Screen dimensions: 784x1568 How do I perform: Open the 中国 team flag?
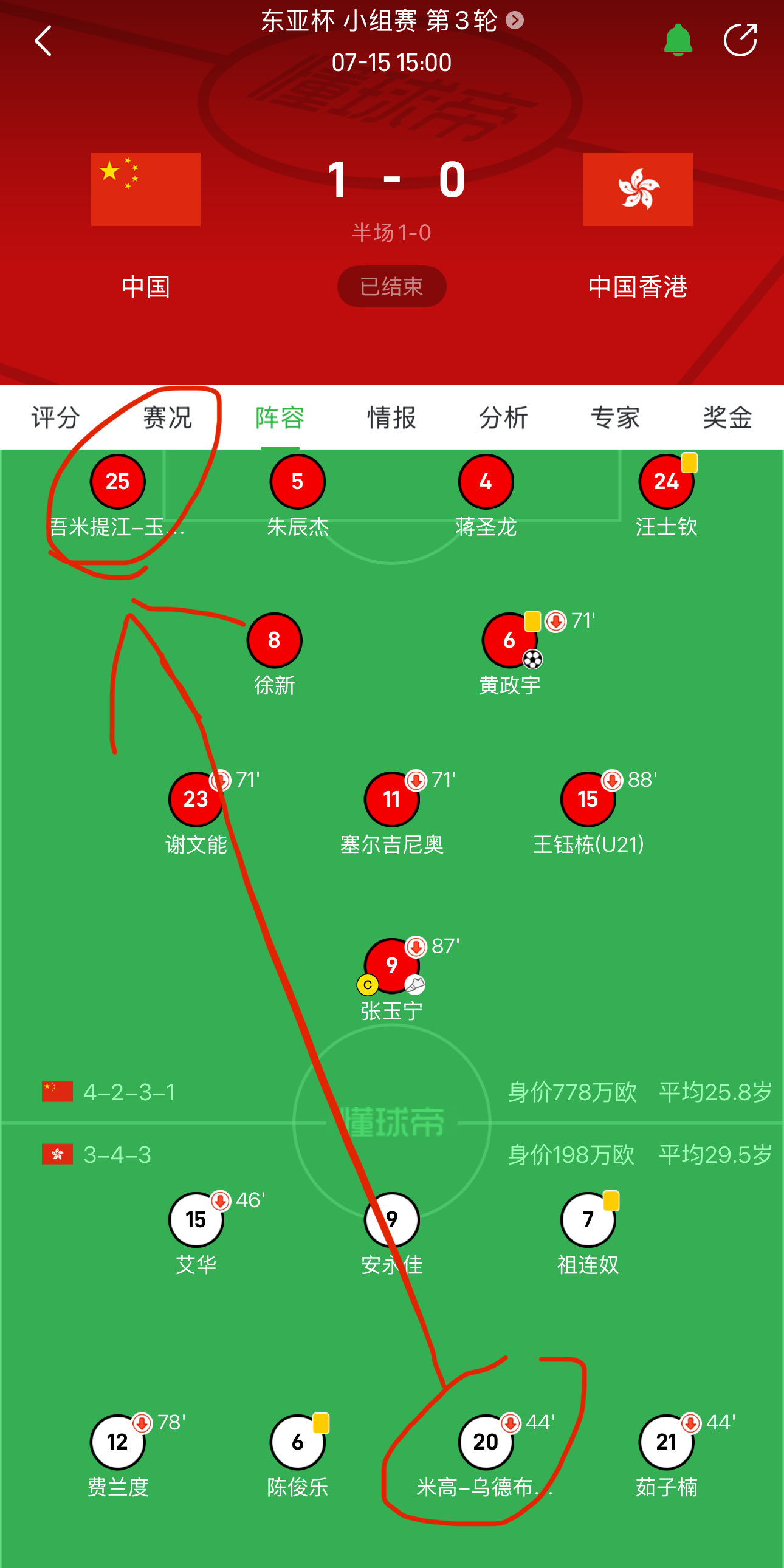click(145, 190)
